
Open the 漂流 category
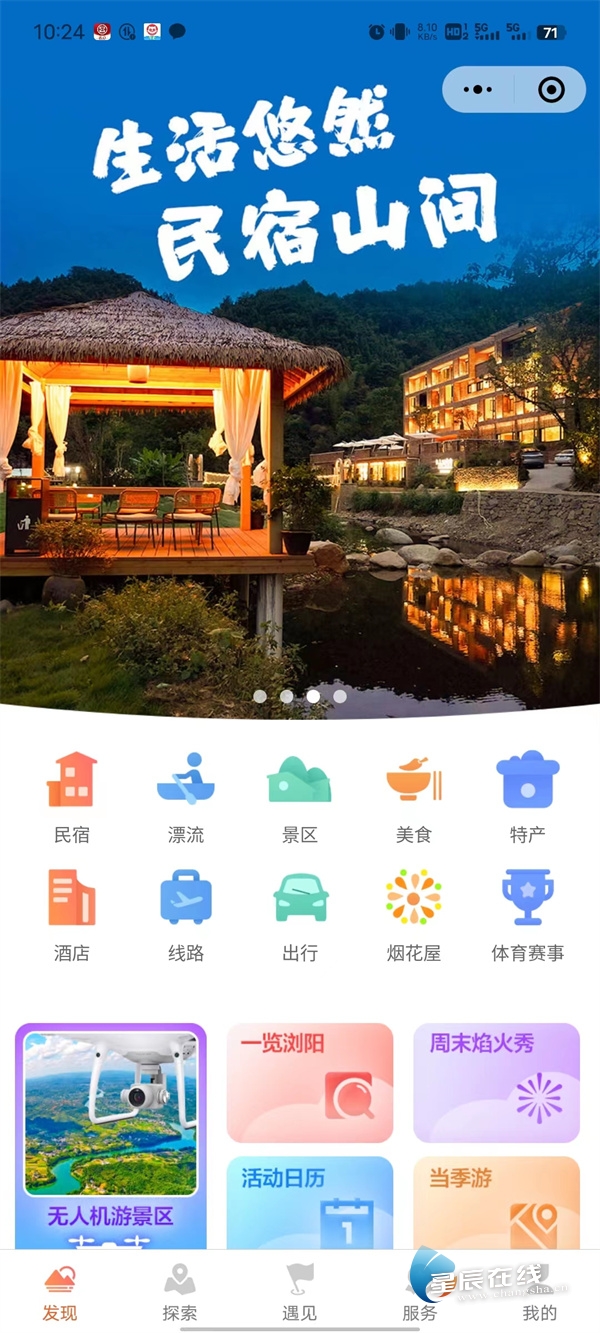tap(186, 798)
